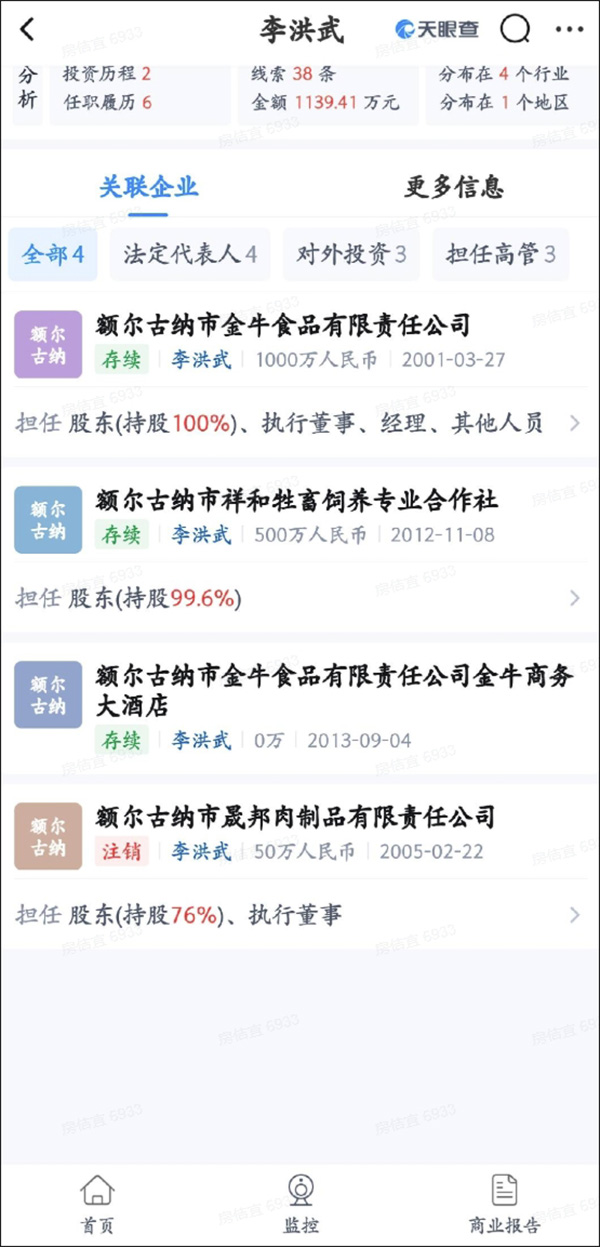Go to the 首页 home tab
Image resolution: width=600 pixels, height=1247 pixels.
point(97,1204)
